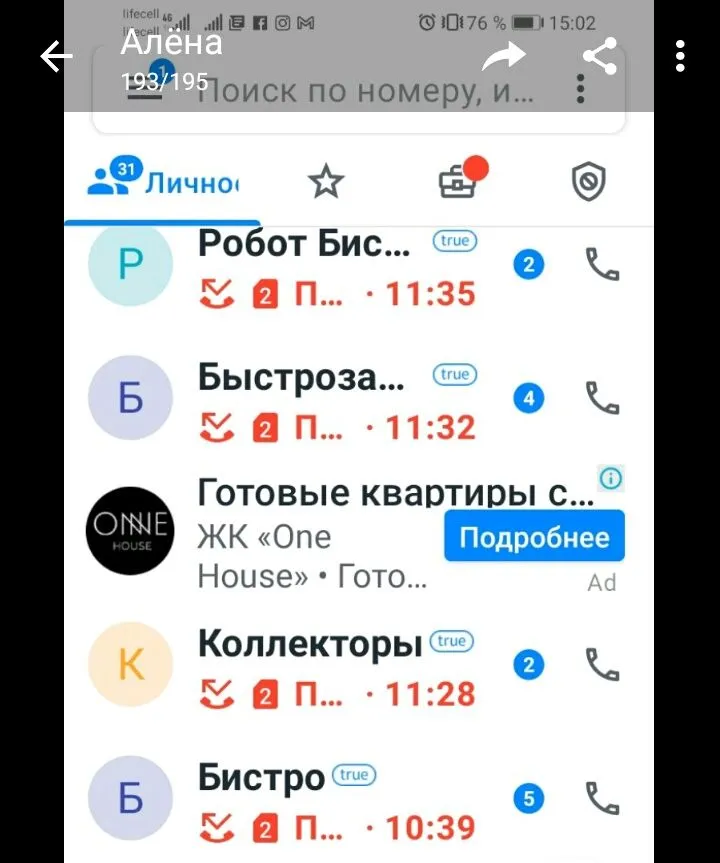Open the three-dot overflow menu

680,57
